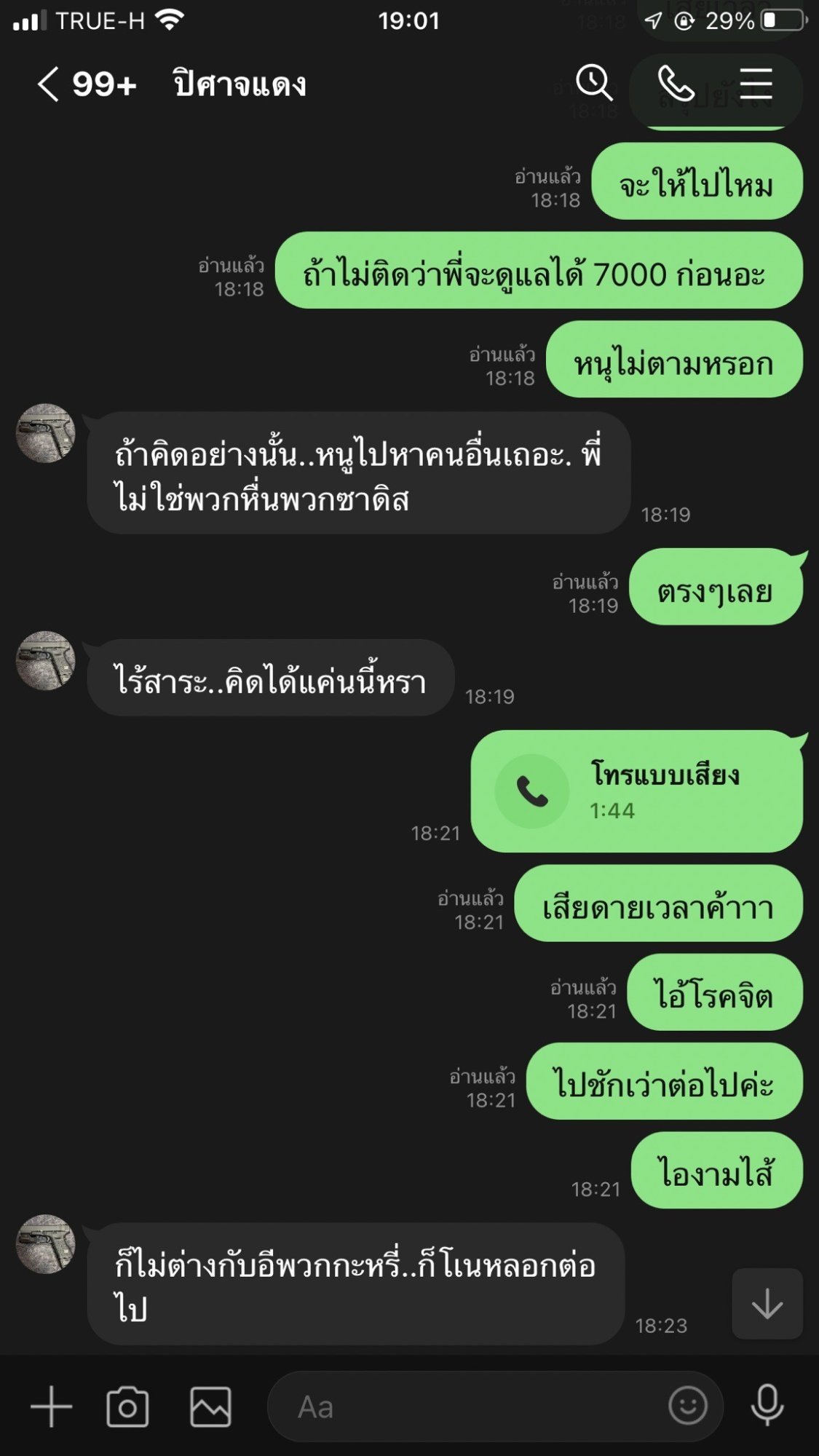
Task: Open profile picture beside the 18:23 message
Action: (x=46, y=1244)
